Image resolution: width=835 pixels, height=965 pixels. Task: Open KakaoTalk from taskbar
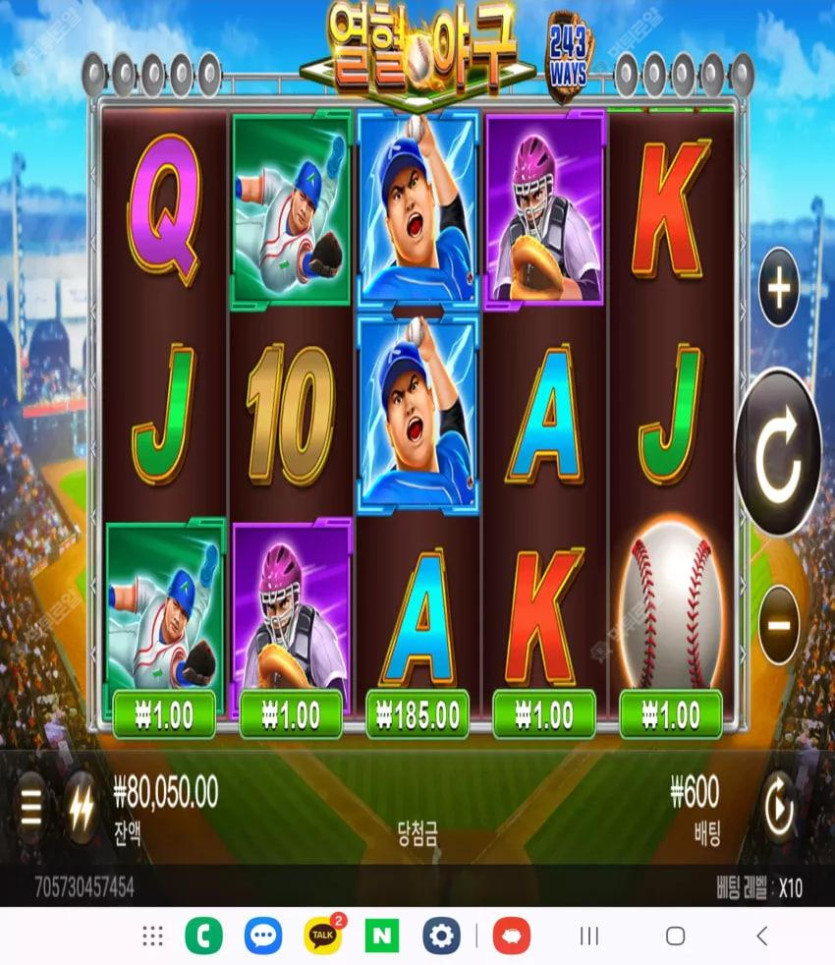[x=322, y=936]
